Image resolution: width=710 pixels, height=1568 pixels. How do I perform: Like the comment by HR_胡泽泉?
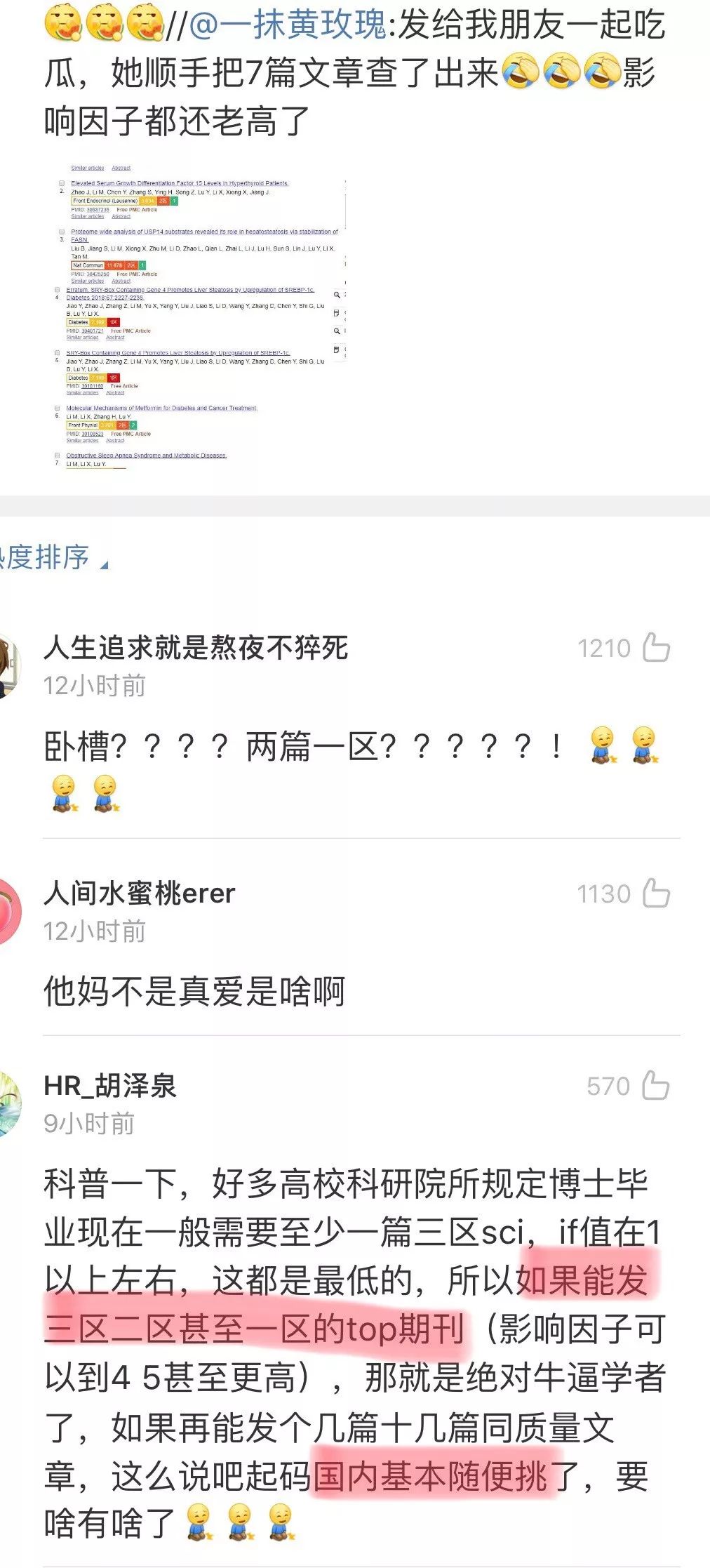click(656, 1086)
